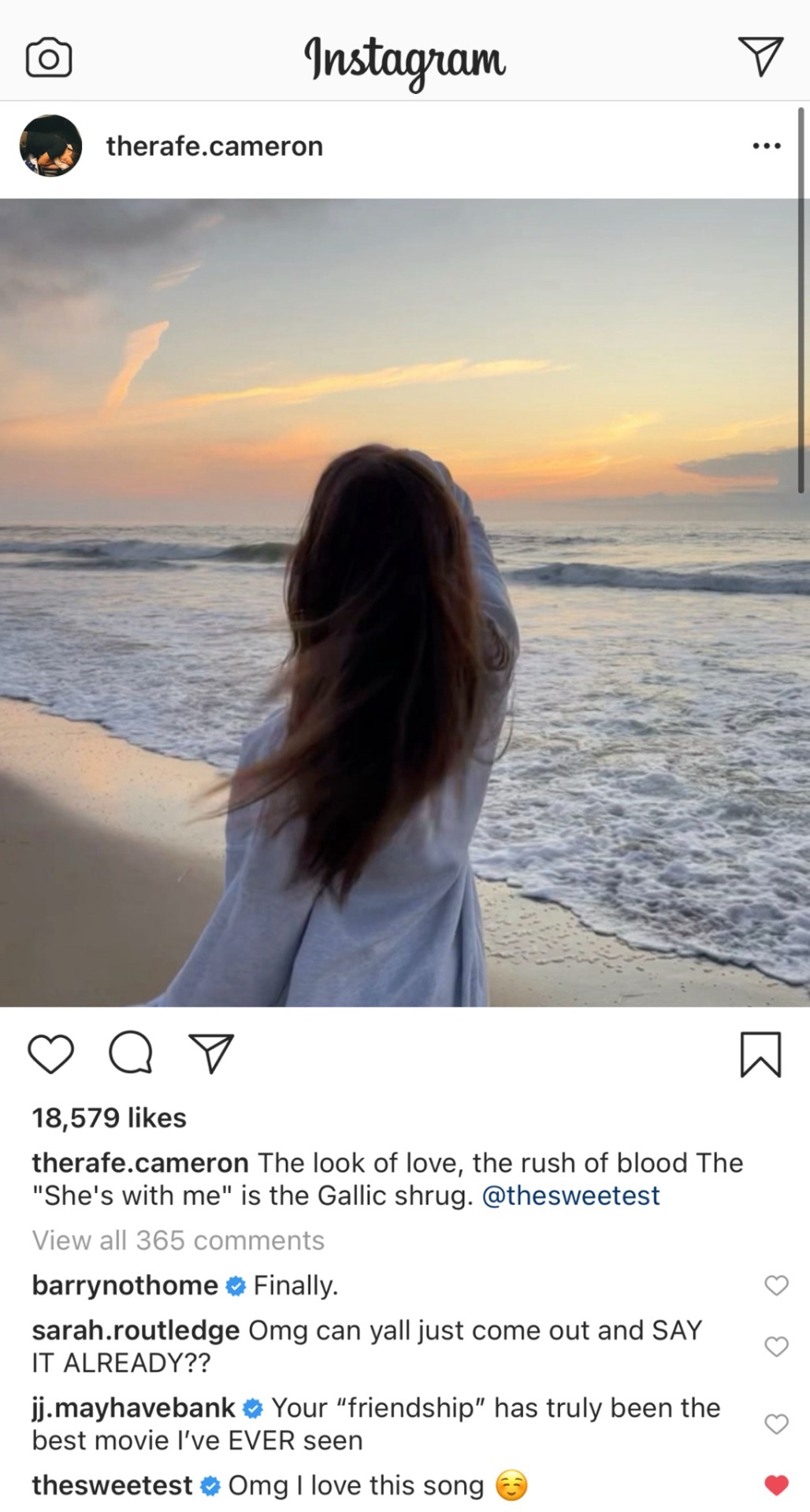This screenshot has width=810, height=1512.
Task: Like jj.mayhavebank's comment
Action: point(776,1423)
